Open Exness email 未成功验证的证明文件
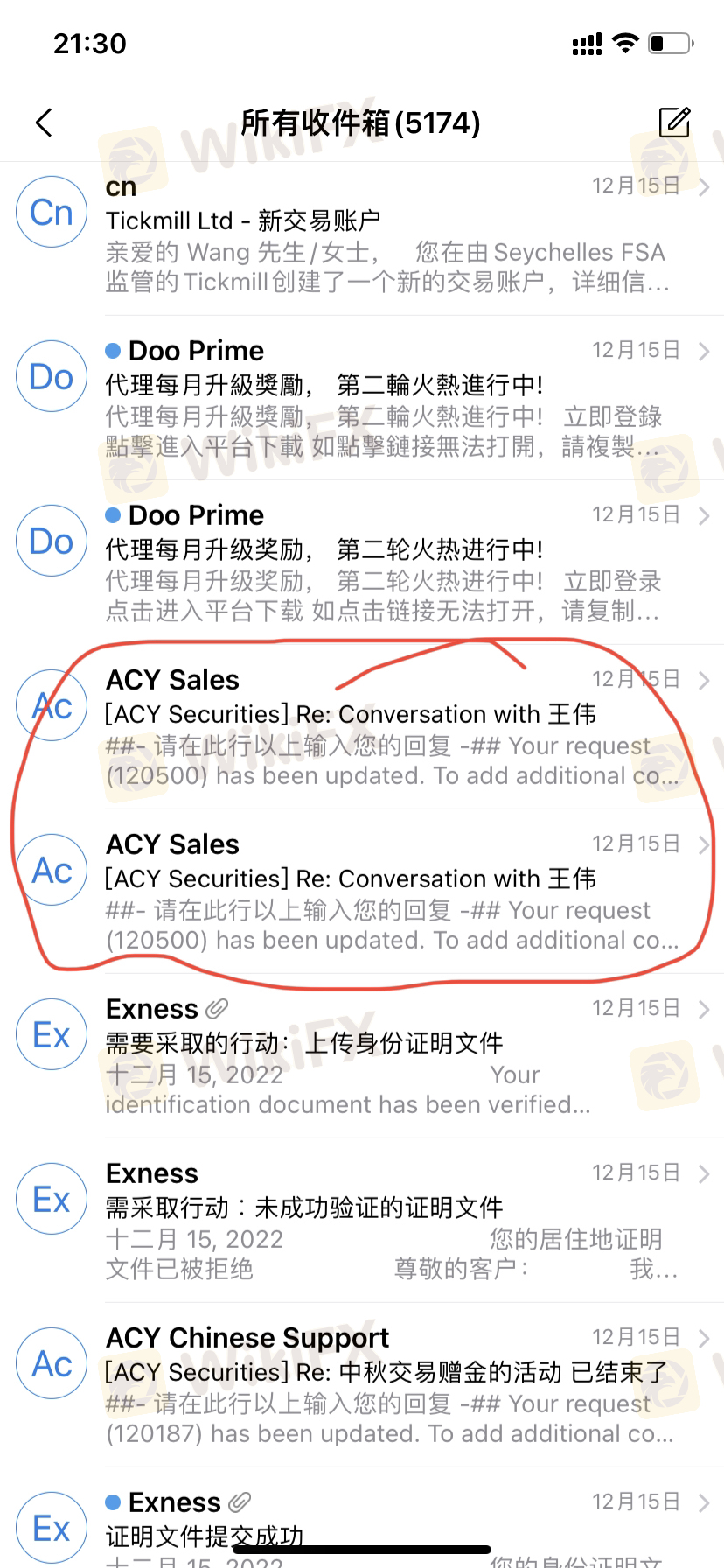The width and height of the screenshot is (724, 1568). click(362, 1221)
